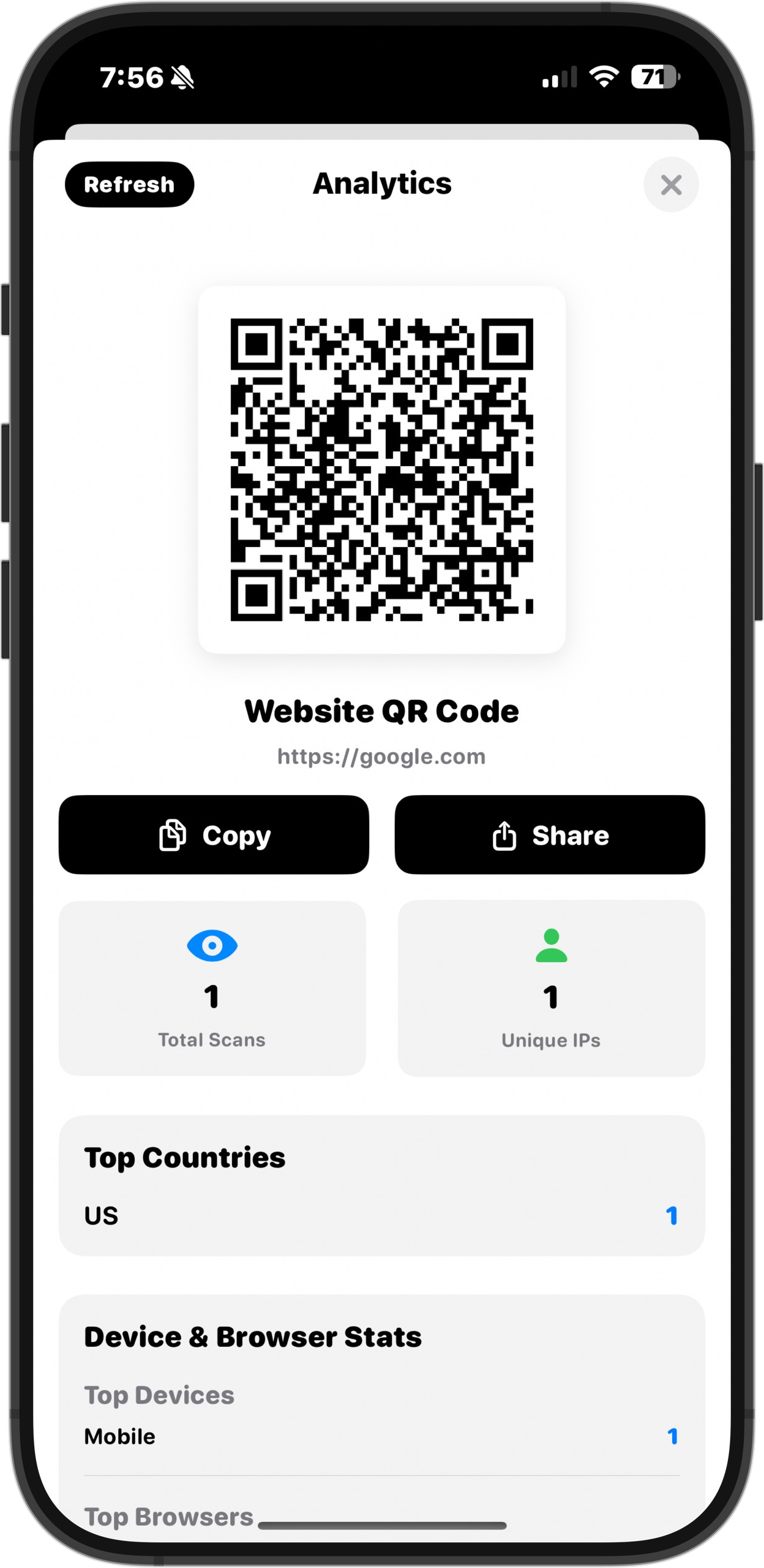Image resolution: width=764 pixels, height=1568 pixels.
Task: Refresh the analytics data
Action: pyautogui.click(x=129, y=184)
